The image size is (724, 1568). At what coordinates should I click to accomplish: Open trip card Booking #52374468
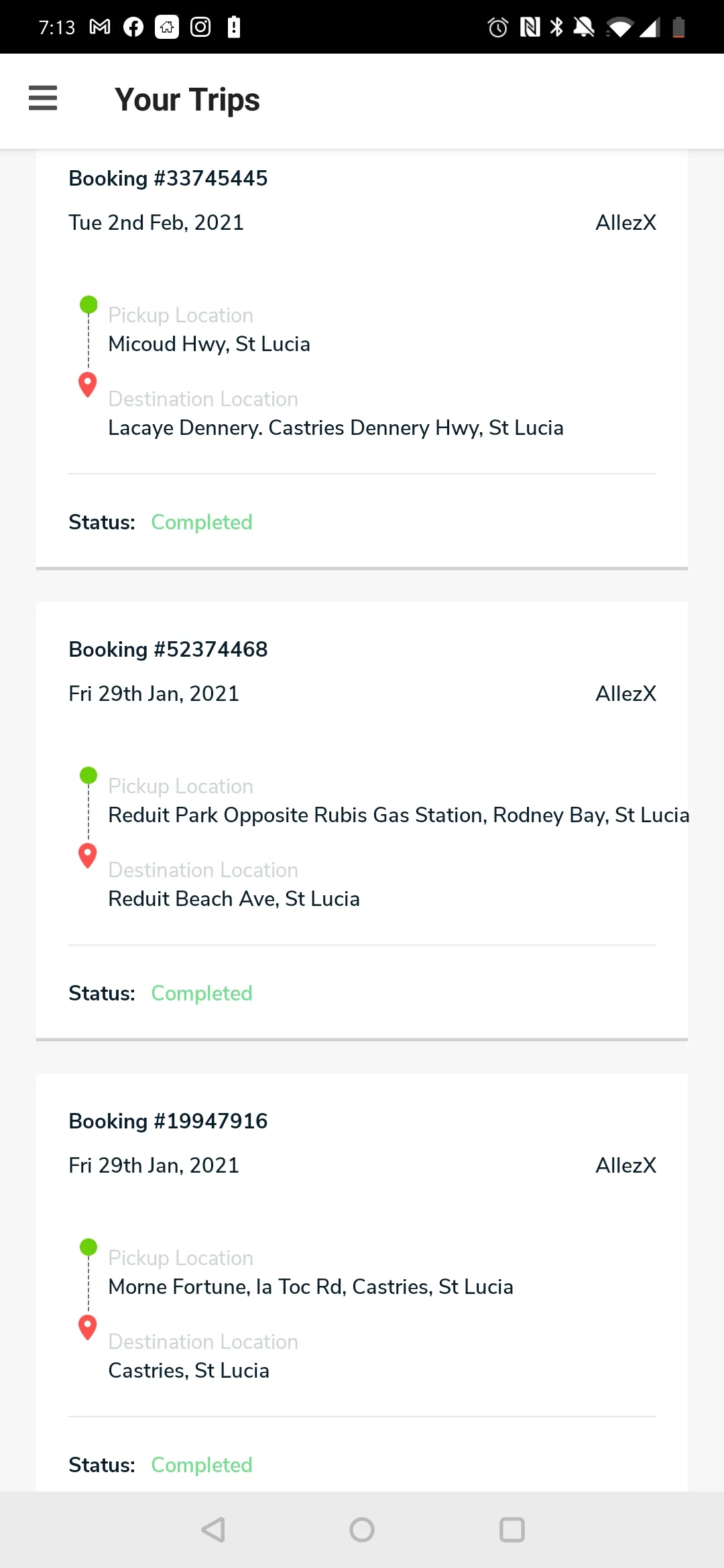362,821
